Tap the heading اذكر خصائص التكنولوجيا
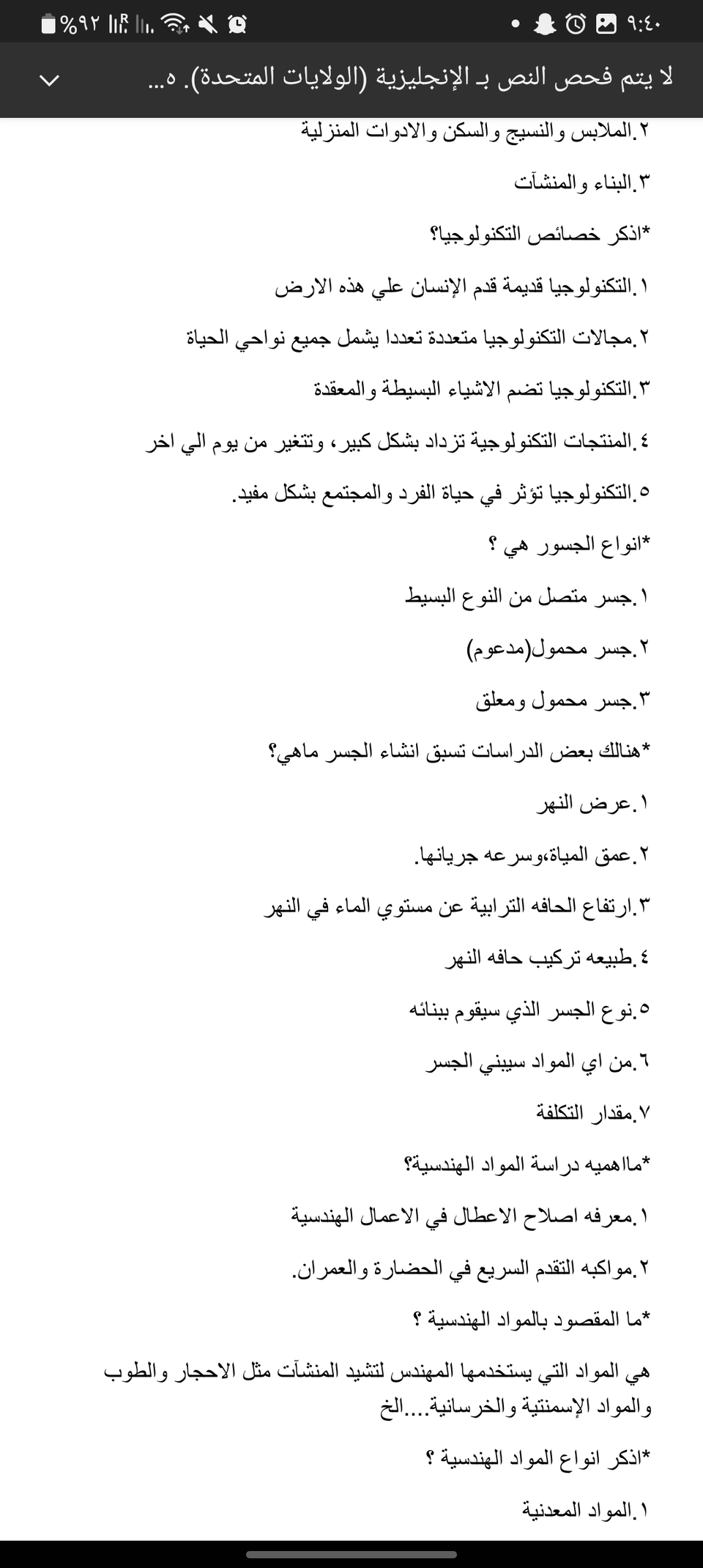Screen dimensions: 703x1568 pyautogui.click(x=538, y=230)
